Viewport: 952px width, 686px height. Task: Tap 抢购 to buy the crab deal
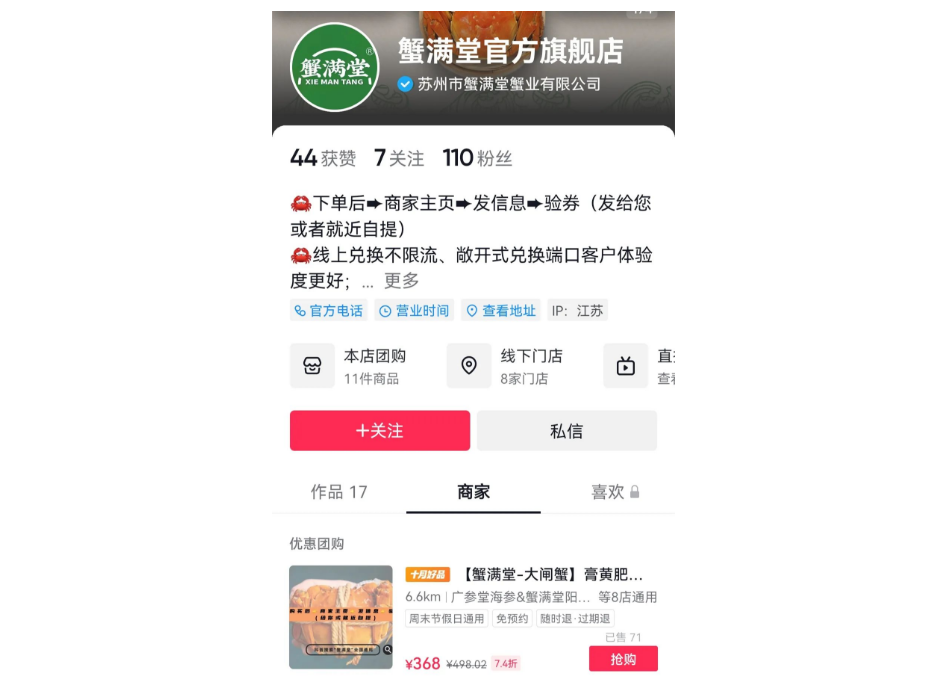[623, 659]
